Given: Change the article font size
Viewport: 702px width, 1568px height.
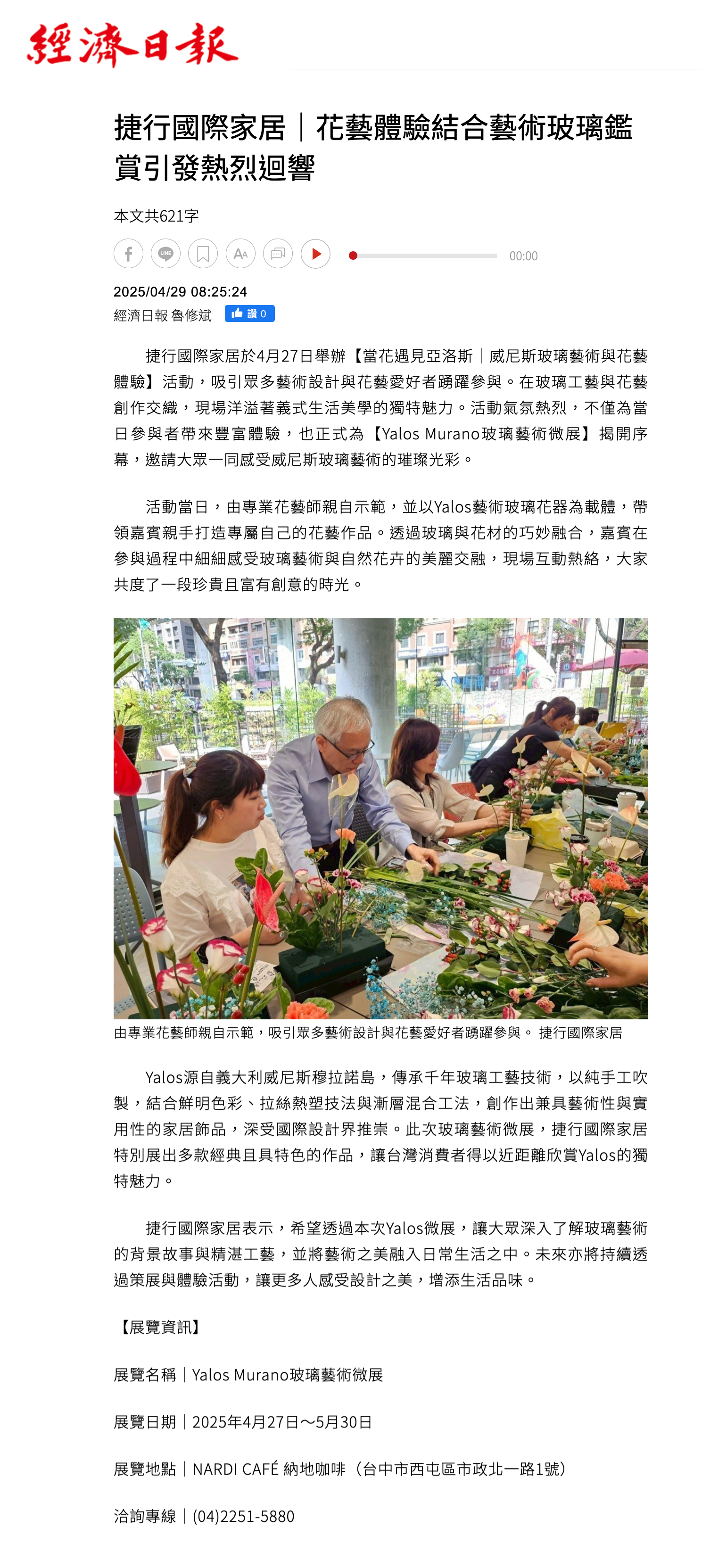Looking at the screenshot, I should click(x=240, y=254).
